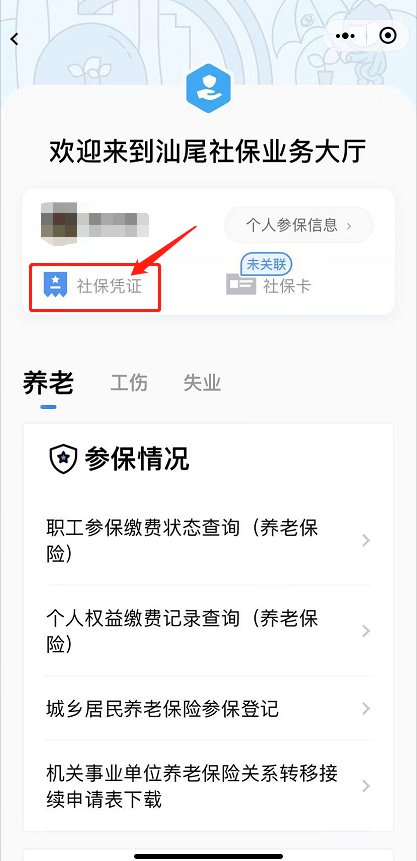Open 个人权益缴费记录查询（养老保险）
Viewport: 417px width, 861px height.
208,631
